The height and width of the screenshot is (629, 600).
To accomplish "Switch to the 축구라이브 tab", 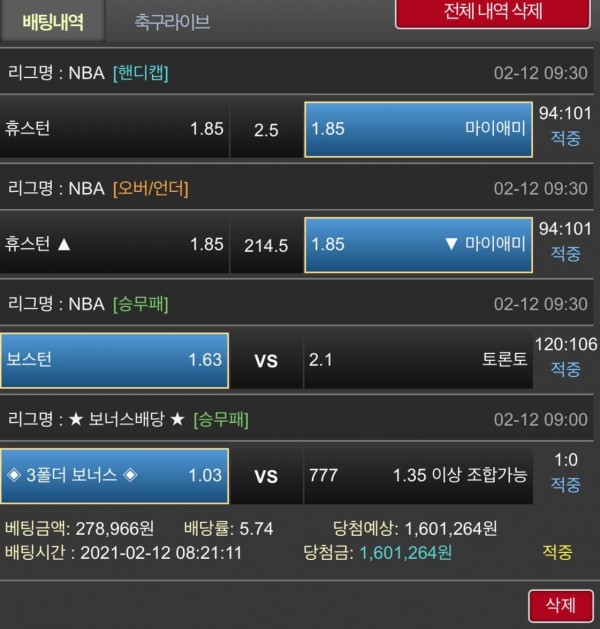I will 172,22.
